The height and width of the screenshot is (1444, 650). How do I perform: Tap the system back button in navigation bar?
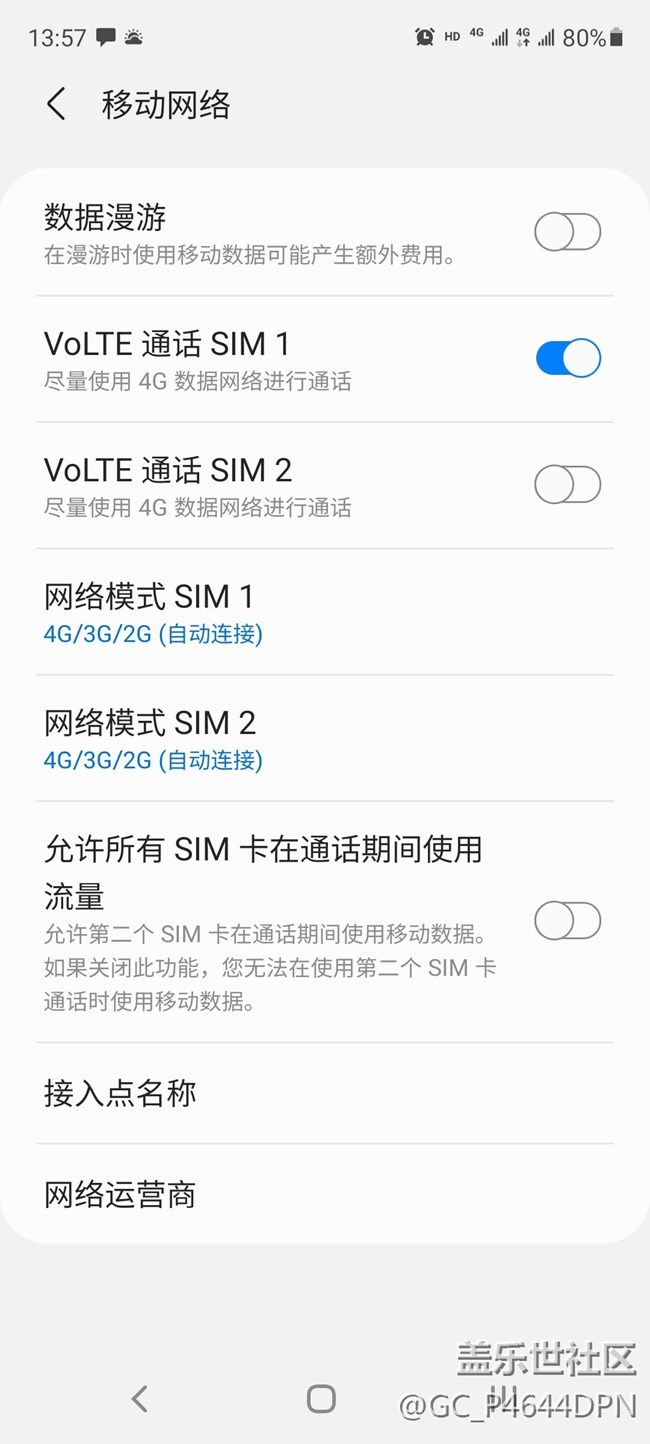140,1398
